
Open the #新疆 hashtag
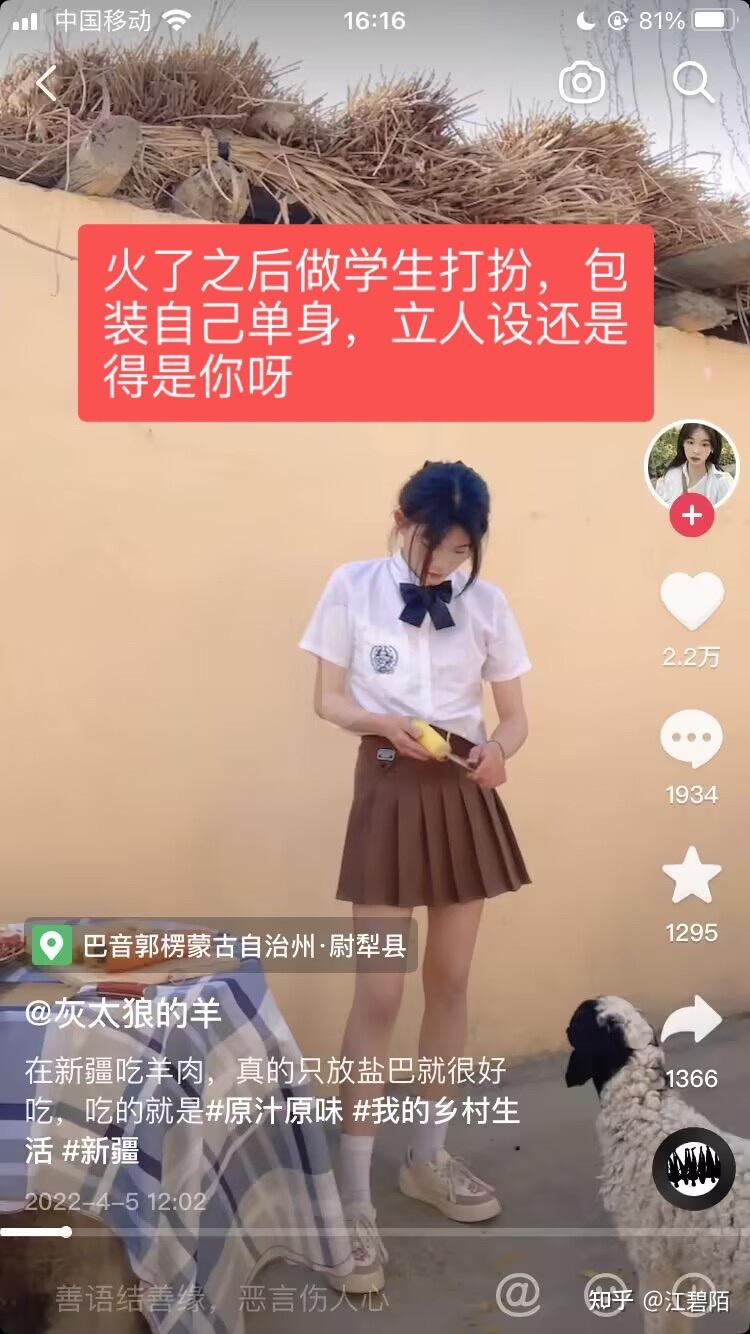100,1151
